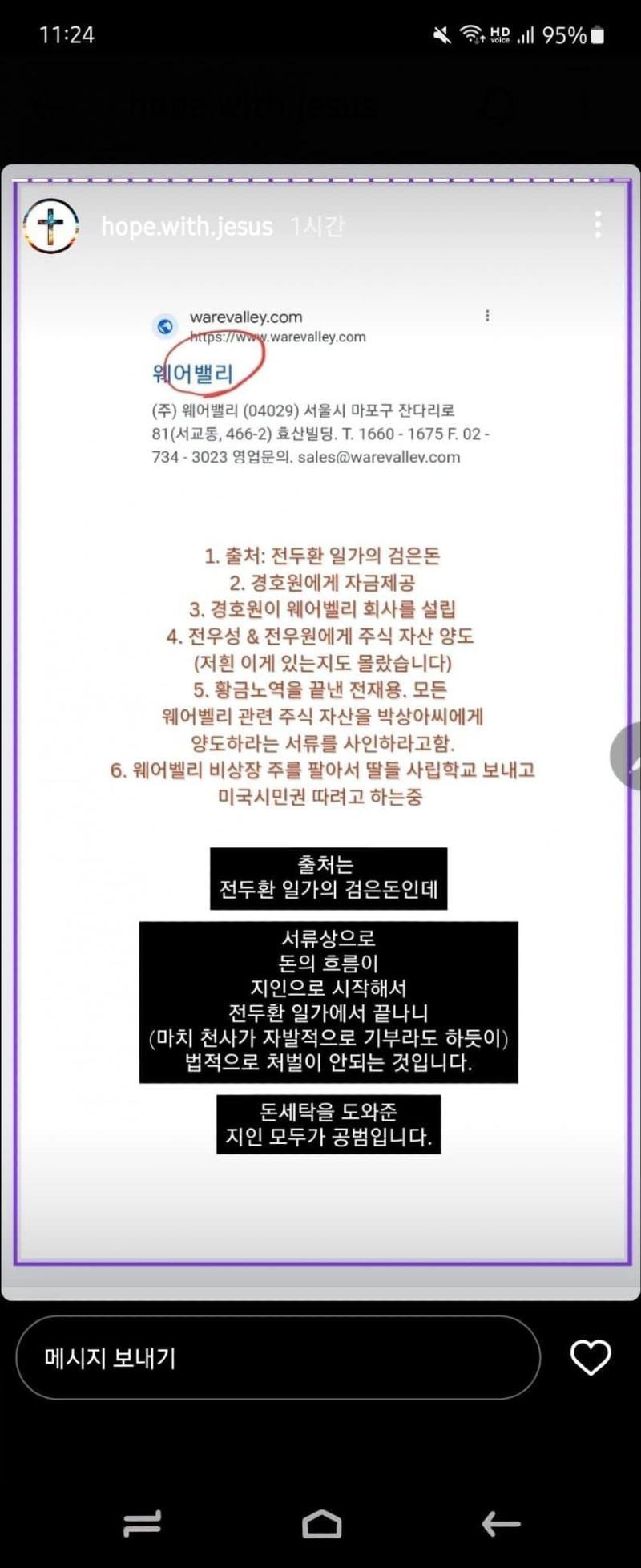The height and width of the screenshot is (1568, 641).
Task: Open the story overflow menu
Action: 597,225
